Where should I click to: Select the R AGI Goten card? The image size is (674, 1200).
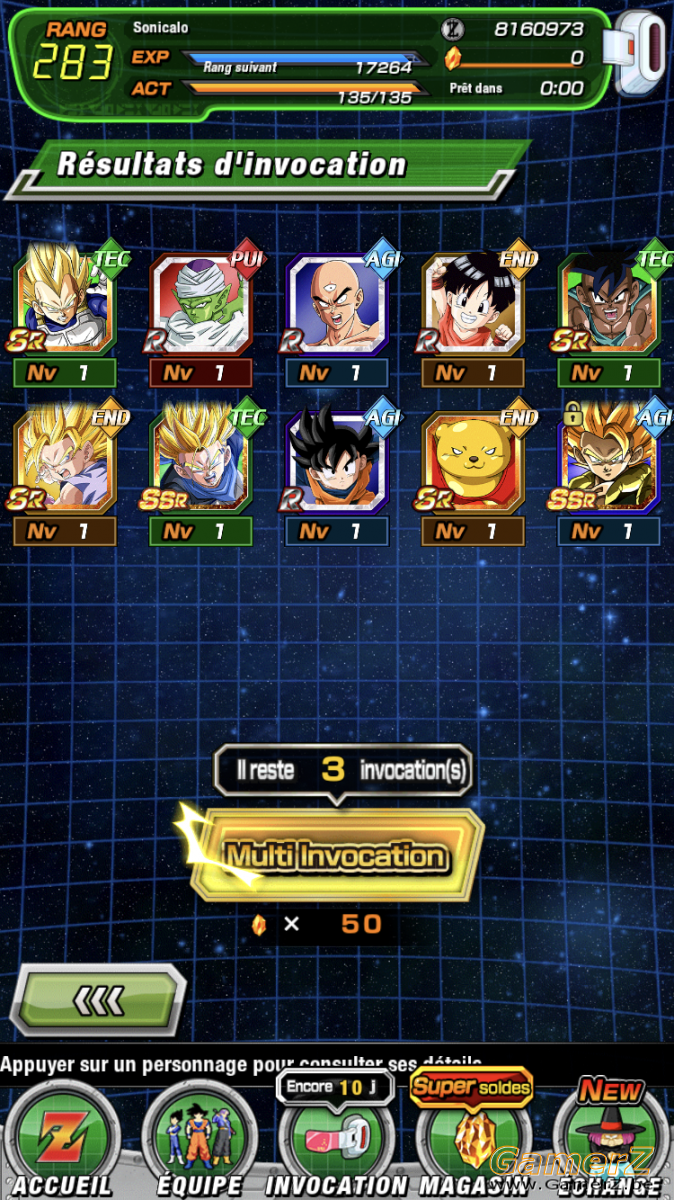(x=337, y=462)
